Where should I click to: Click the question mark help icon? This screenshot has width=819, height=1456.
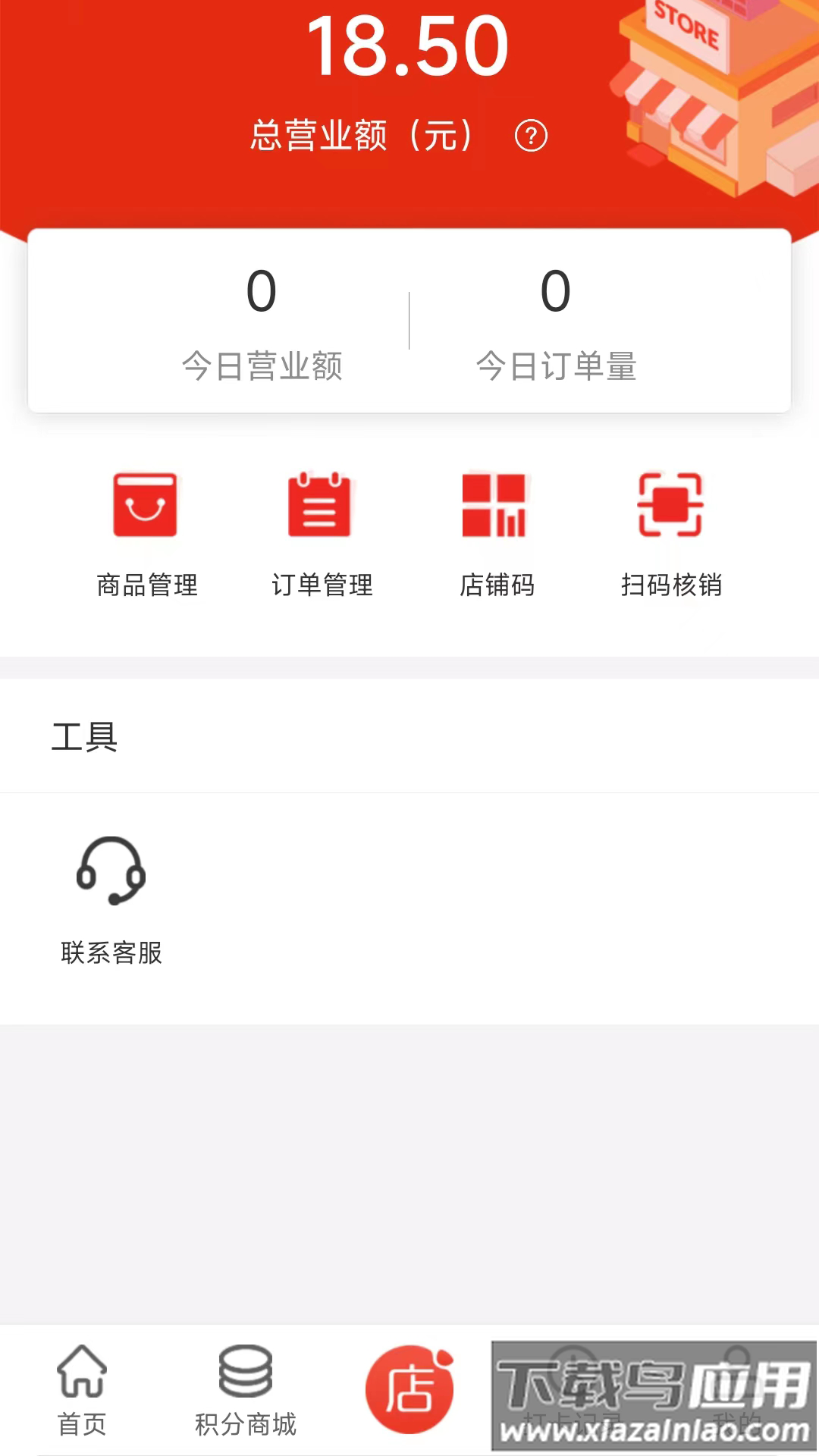point(532,135)
